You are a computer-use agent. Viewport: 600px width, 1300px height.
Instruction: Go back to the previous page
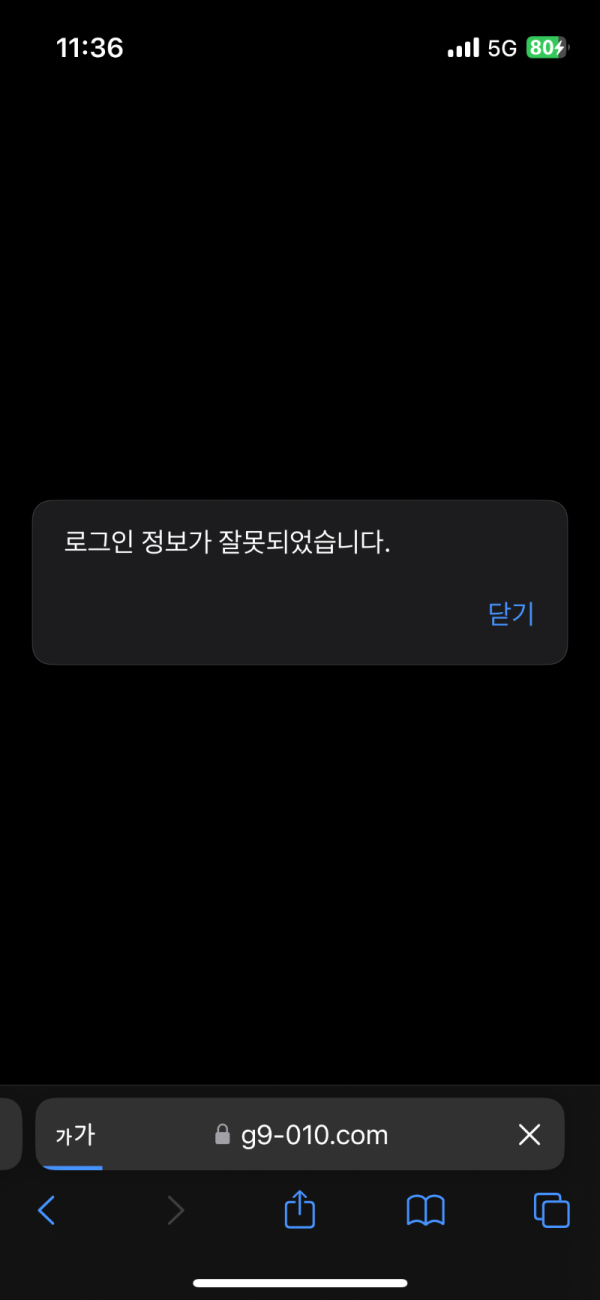pyautogui.click(x=46, y=1211)
